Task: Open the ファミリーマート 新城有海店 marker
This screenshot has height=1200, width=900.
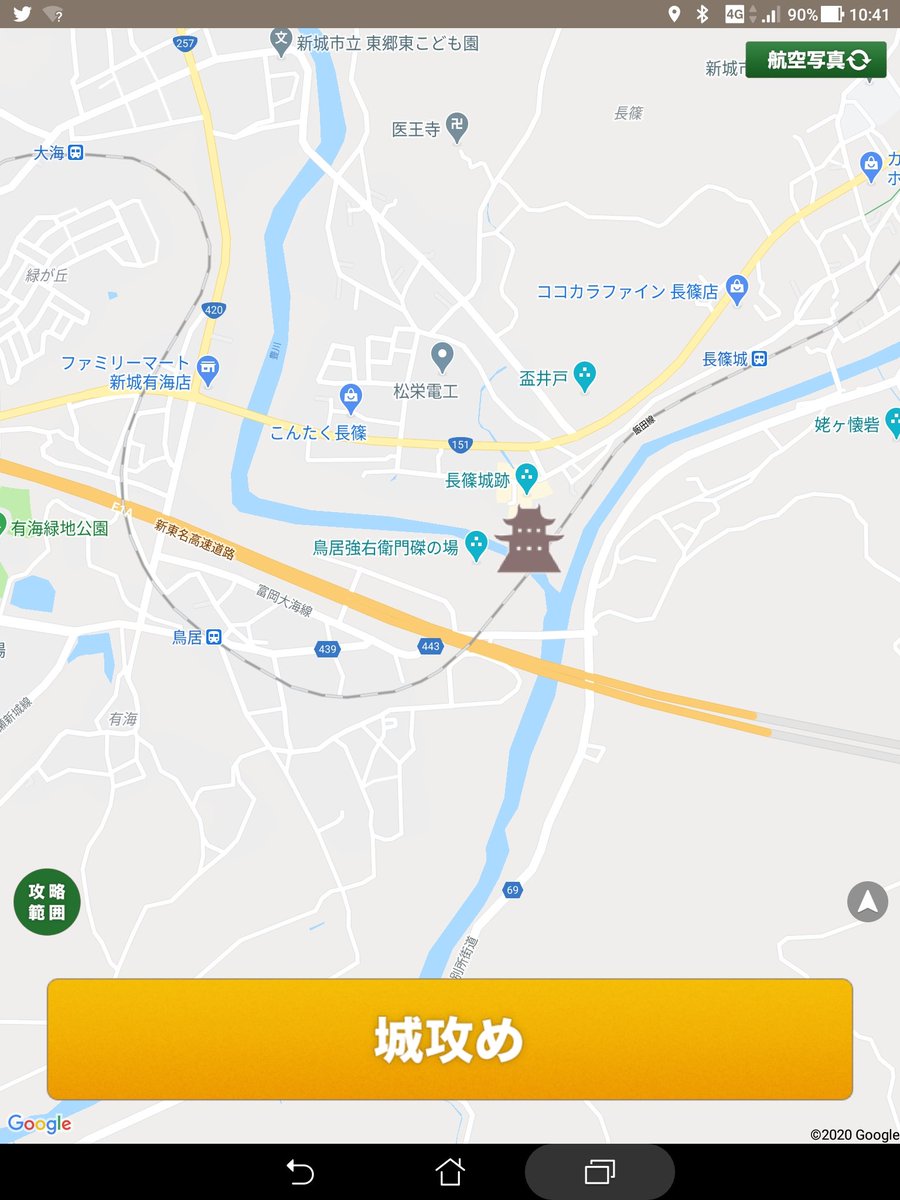Action: tap(208, 367)
